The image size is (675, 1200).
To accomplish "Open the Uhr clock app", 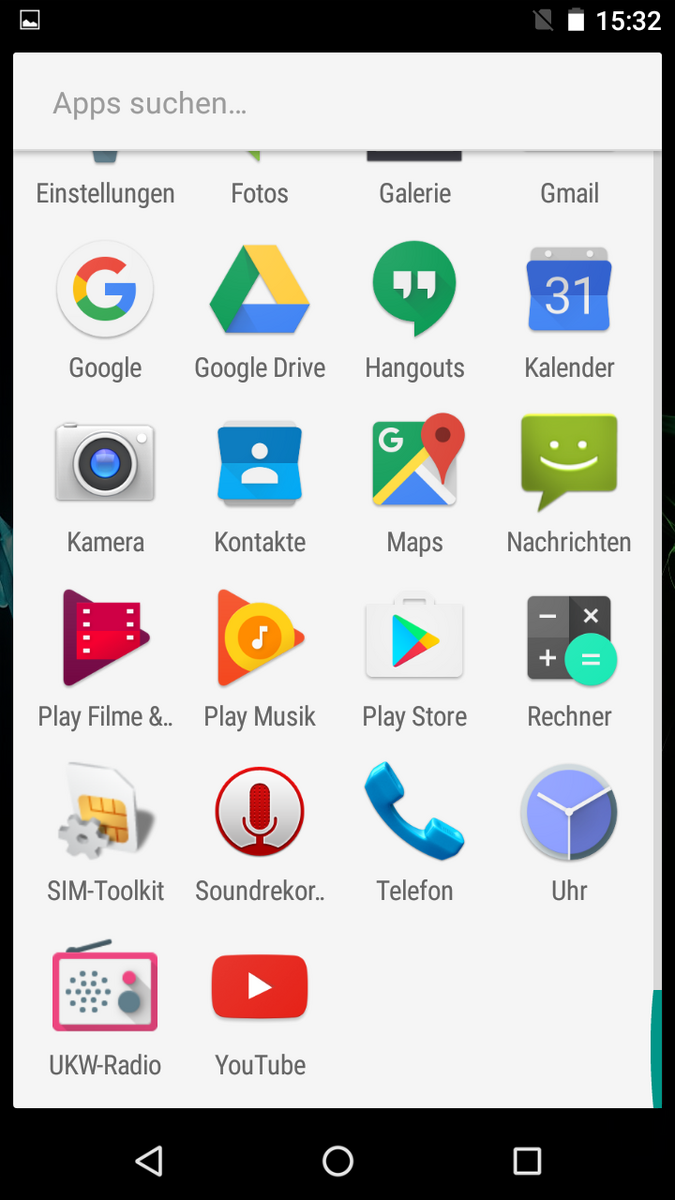I will click(569, 812).
